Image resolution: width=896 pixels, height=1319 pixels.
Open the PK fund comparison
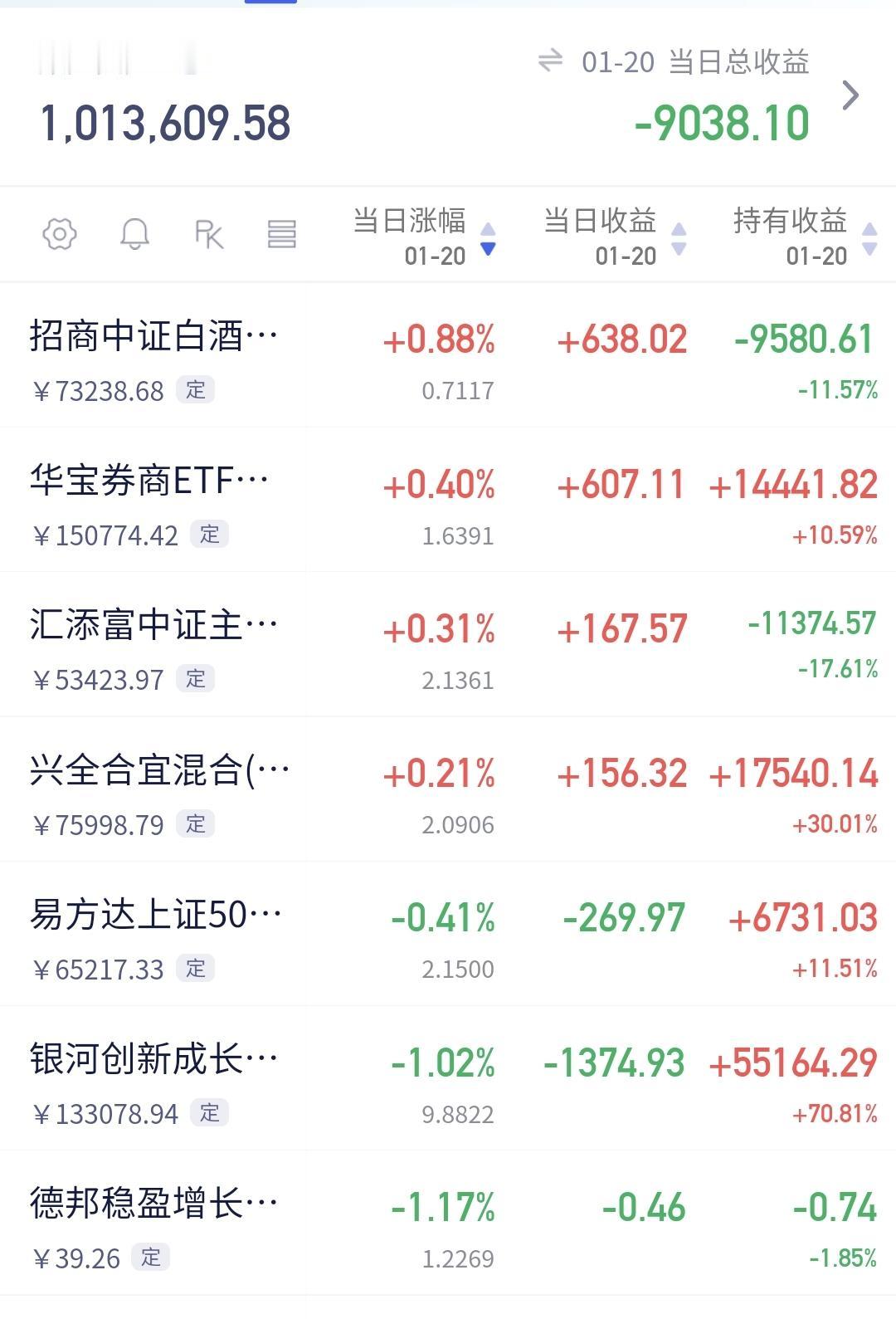pyautogui.click(x=208, y=235)
